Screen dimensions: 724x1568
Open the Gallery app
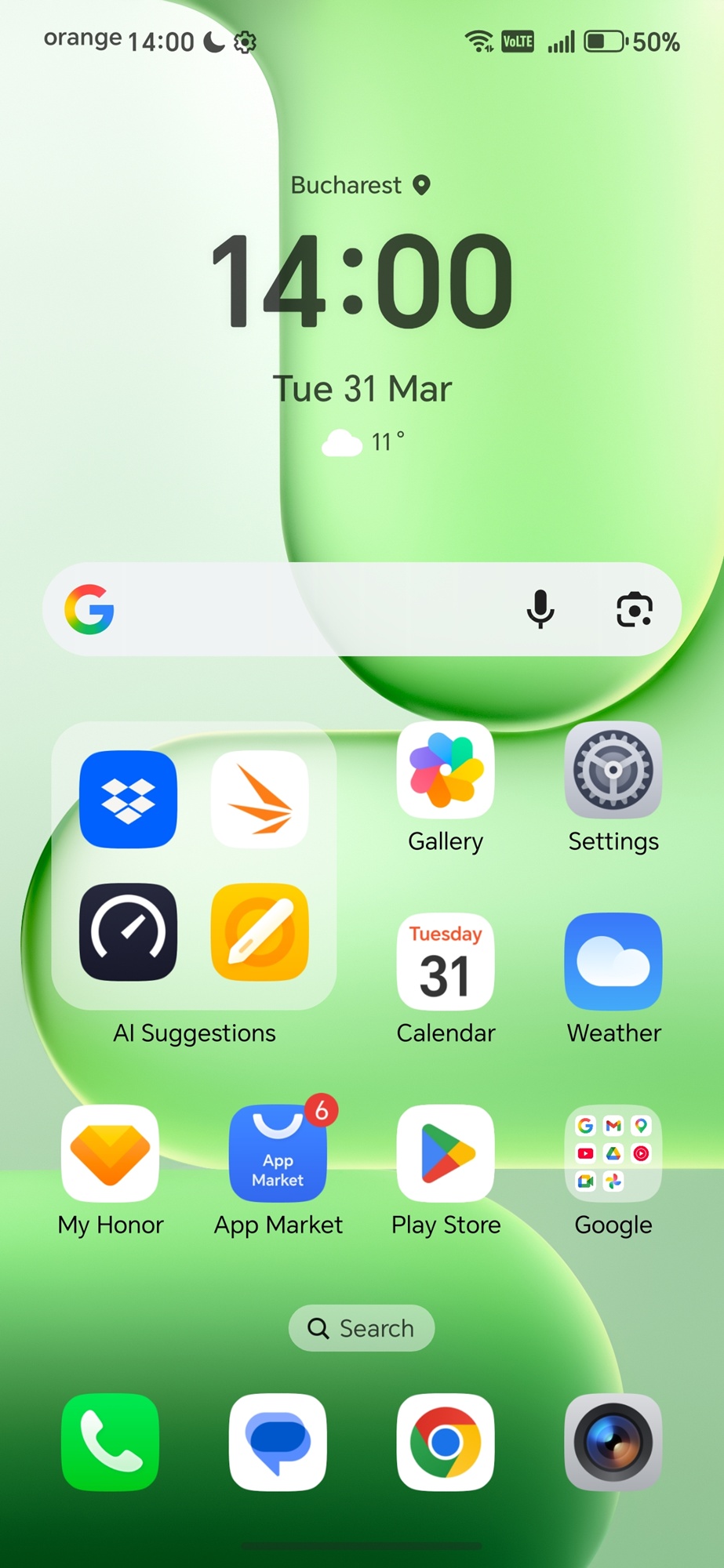[446, 771]
